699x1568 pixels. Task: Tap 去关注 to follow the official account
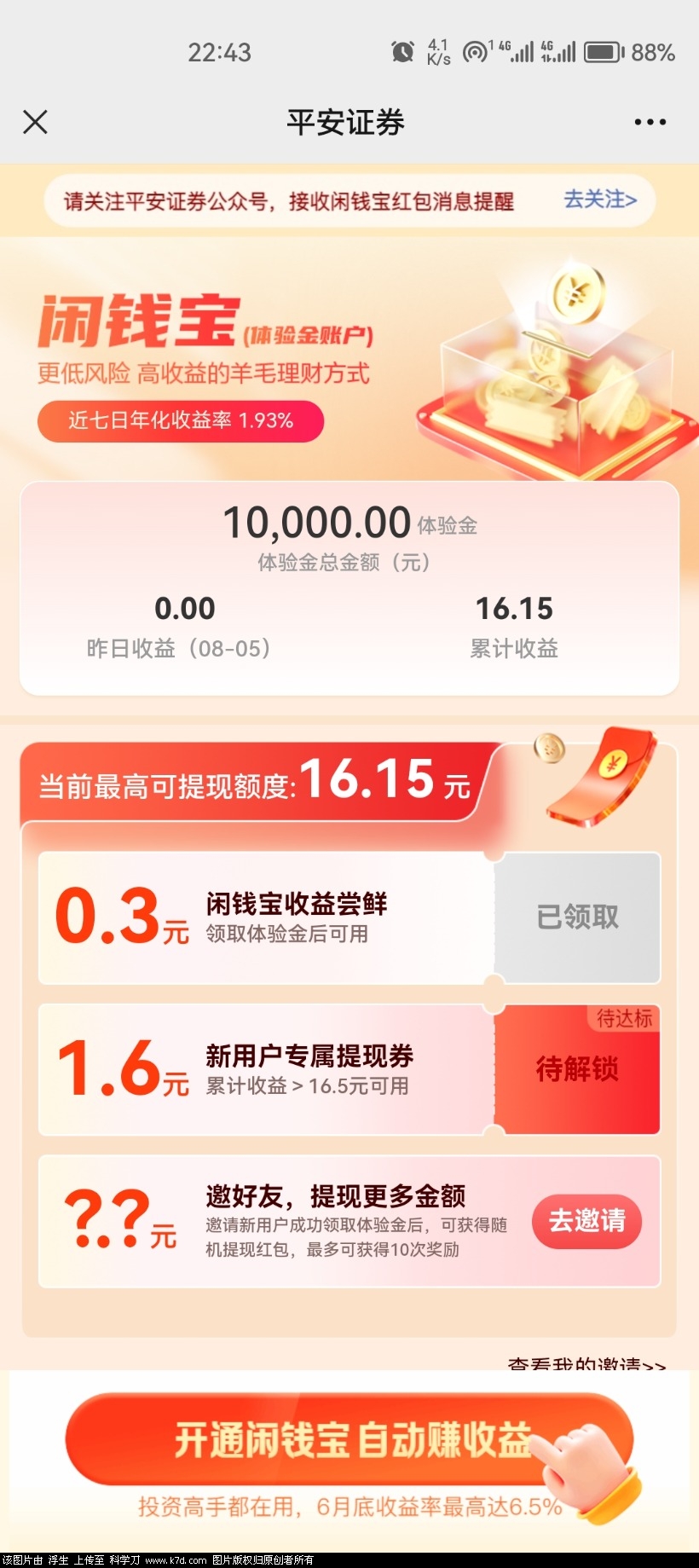point(600,200)
